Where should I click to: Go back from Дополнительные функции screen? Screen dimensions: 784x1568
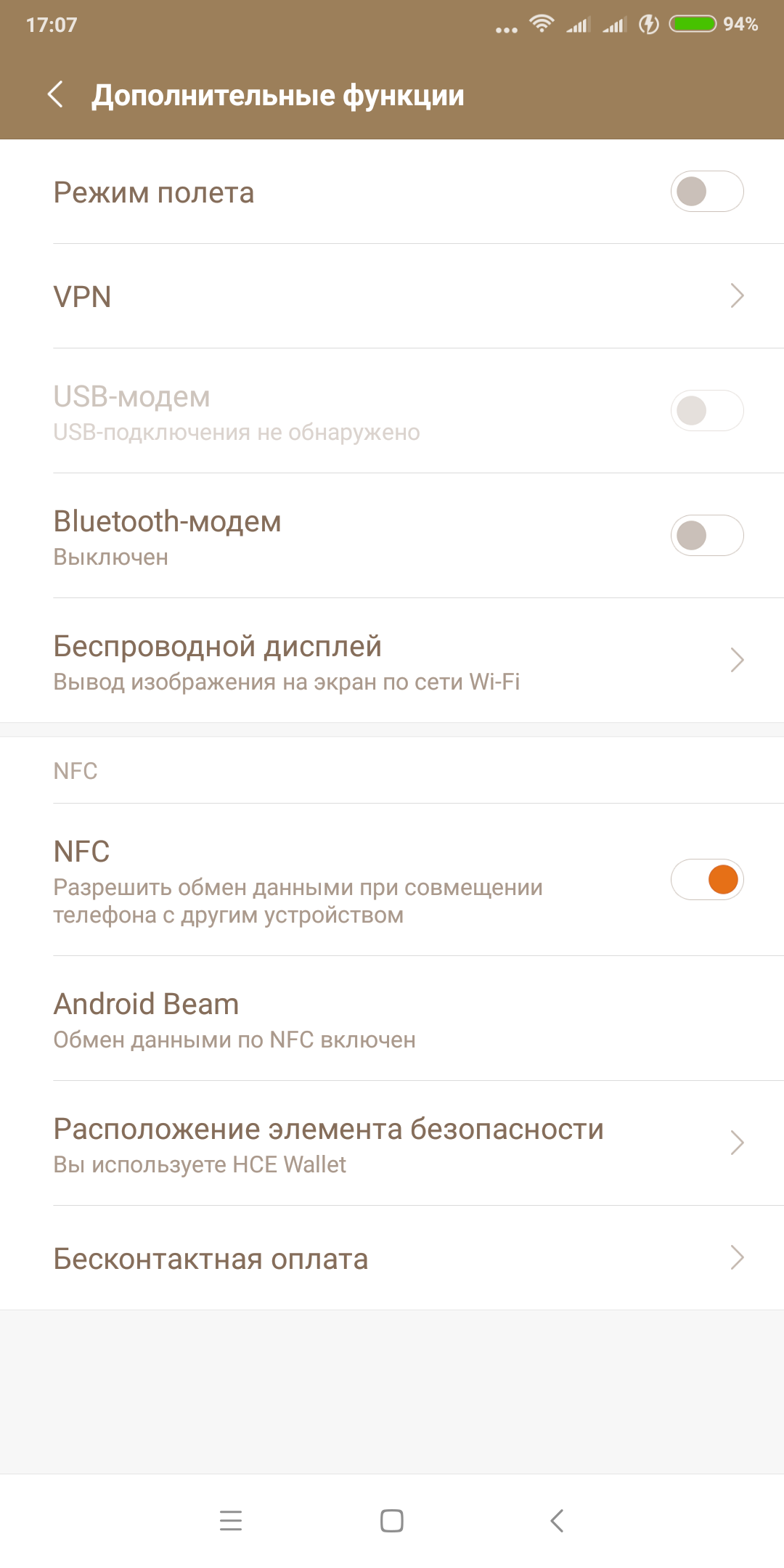[x=55, y=94]
